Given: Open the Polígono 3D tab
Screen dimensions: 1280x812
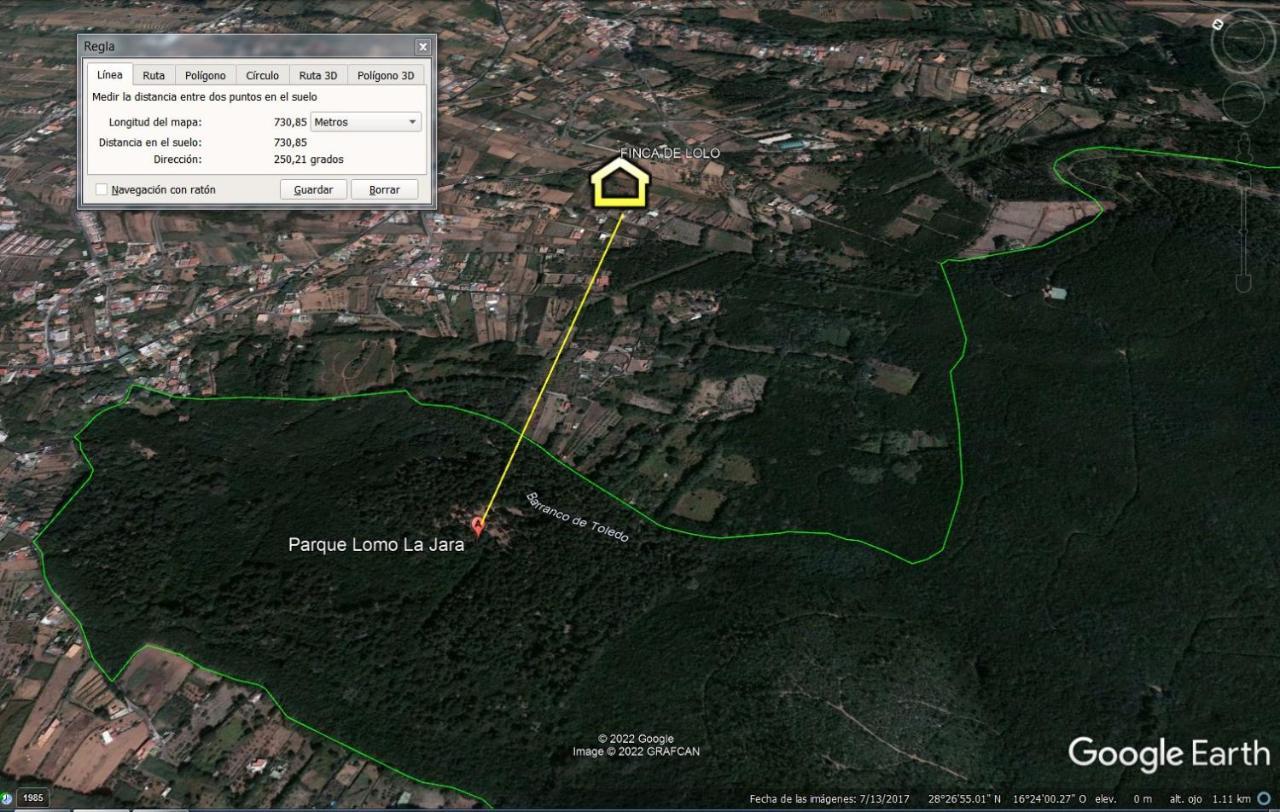Looking at the screenshot, I should [x=385, y=75].
